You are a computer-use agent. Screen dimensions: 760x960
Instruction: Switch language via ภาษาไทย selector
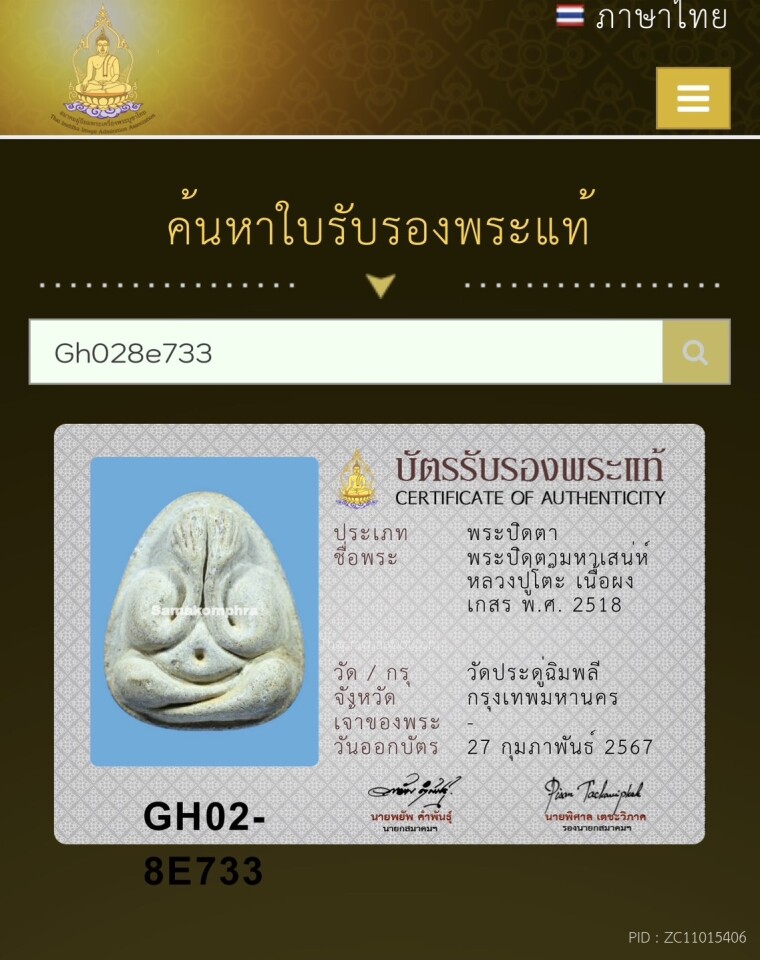[643, 17]
